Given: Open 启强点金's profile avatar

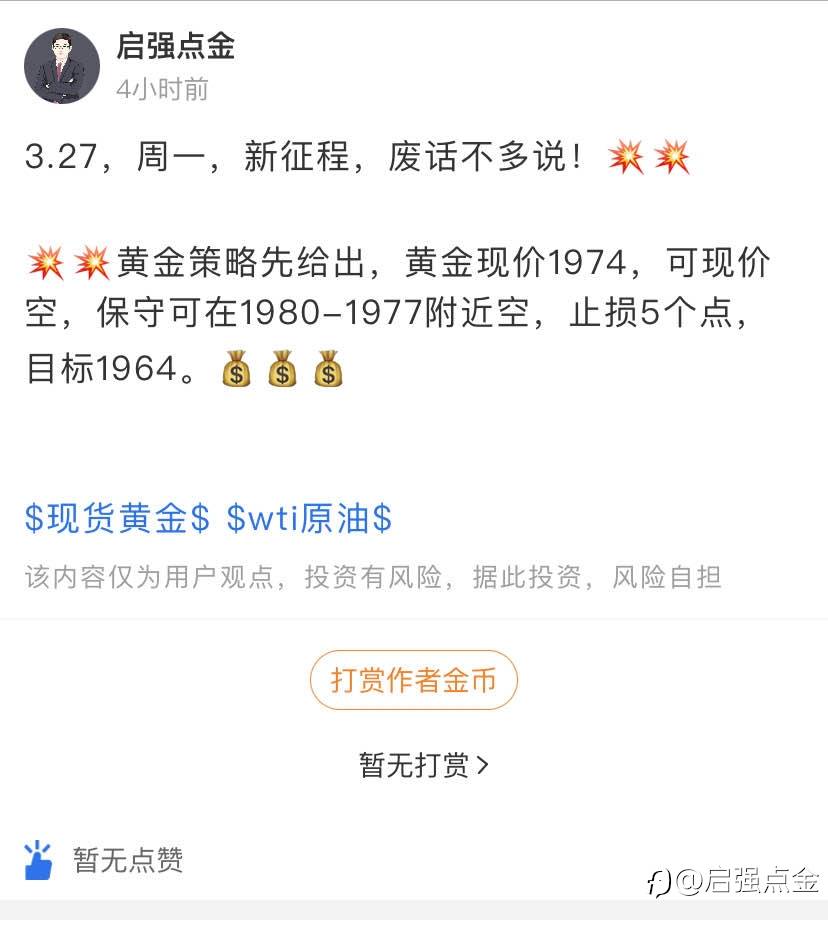Looking at the screenshot, I should click(62, 66).
